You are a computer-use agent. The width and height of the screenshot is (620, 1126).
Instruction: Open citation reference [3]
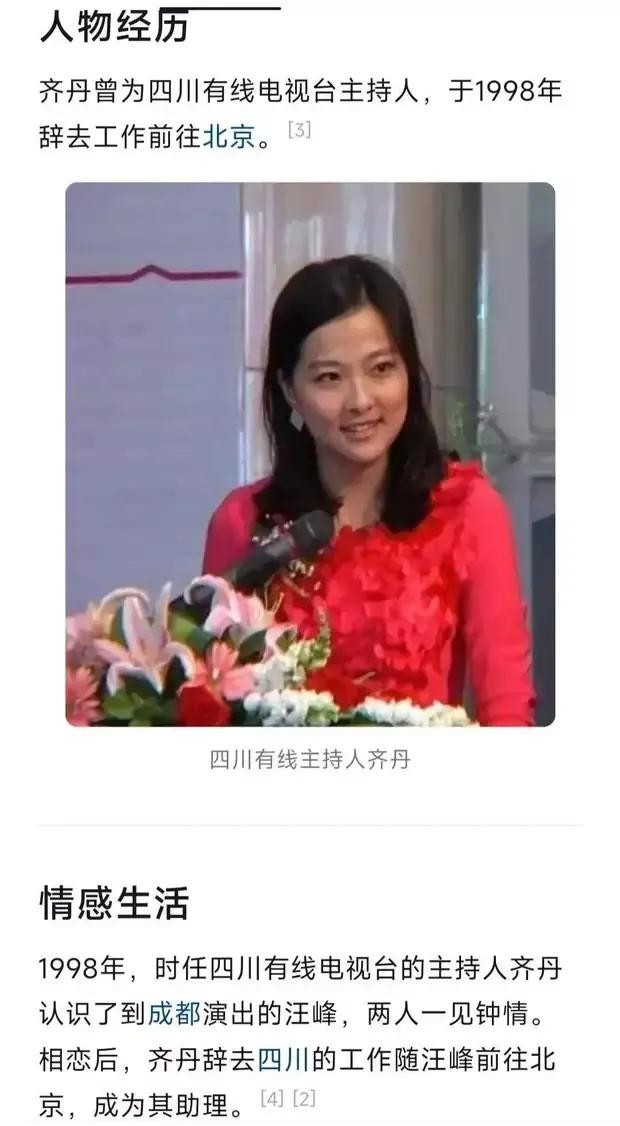[299, 129]
